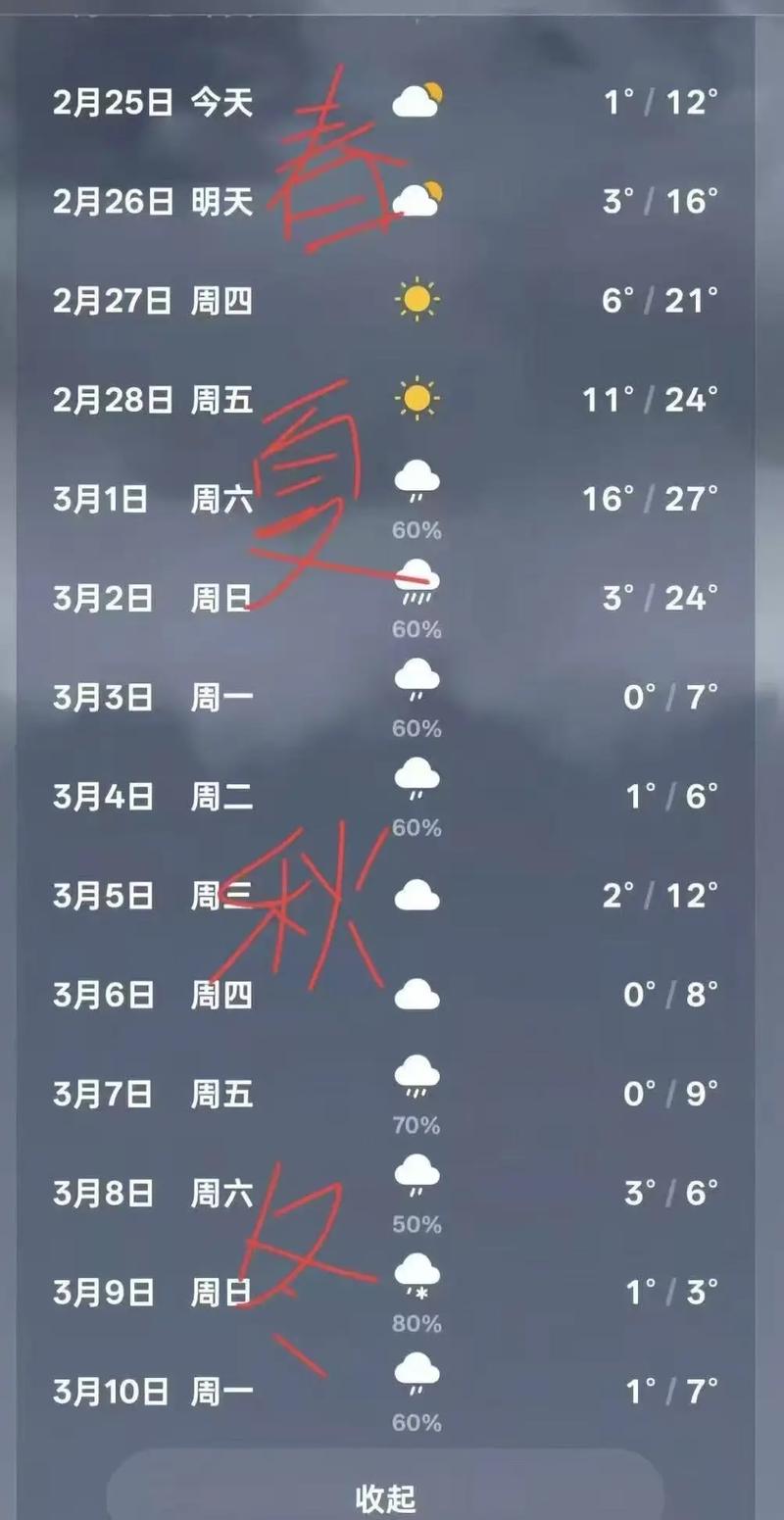Tap the sunny icon for February 27
Image resolution: width=784 pixels, height=1520 pixels.
tap(418, 300)
